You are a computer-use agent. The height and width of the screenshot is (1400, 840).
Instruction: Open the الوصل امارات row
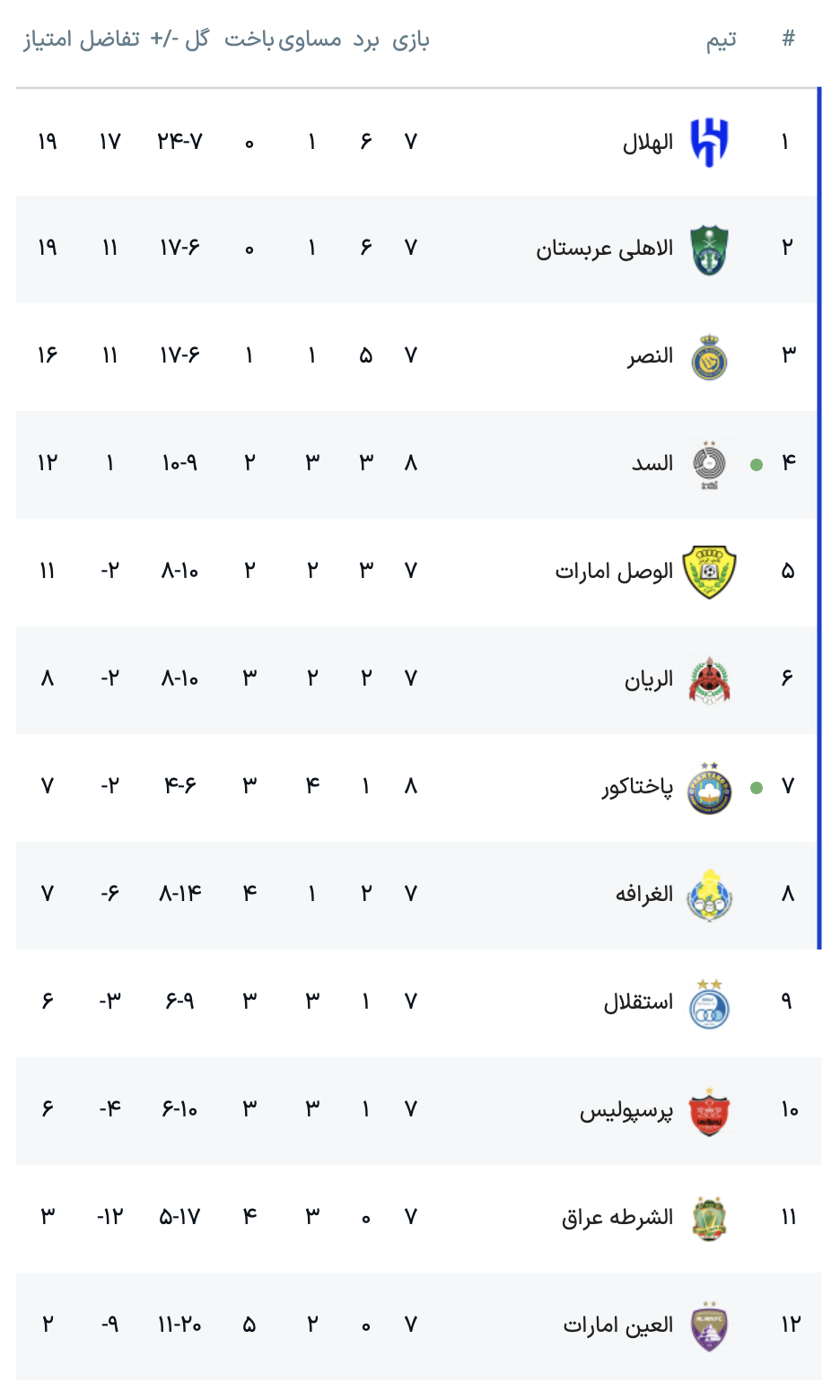click(x=418, y=573)
